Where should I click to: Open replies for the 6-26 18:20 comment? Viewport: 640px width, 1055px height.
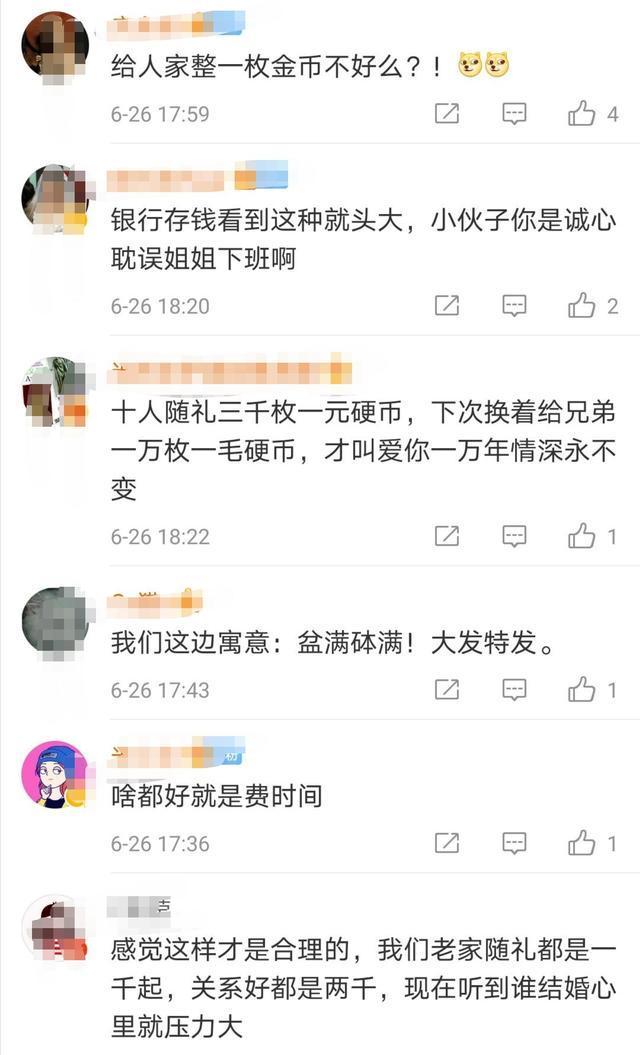514,306
